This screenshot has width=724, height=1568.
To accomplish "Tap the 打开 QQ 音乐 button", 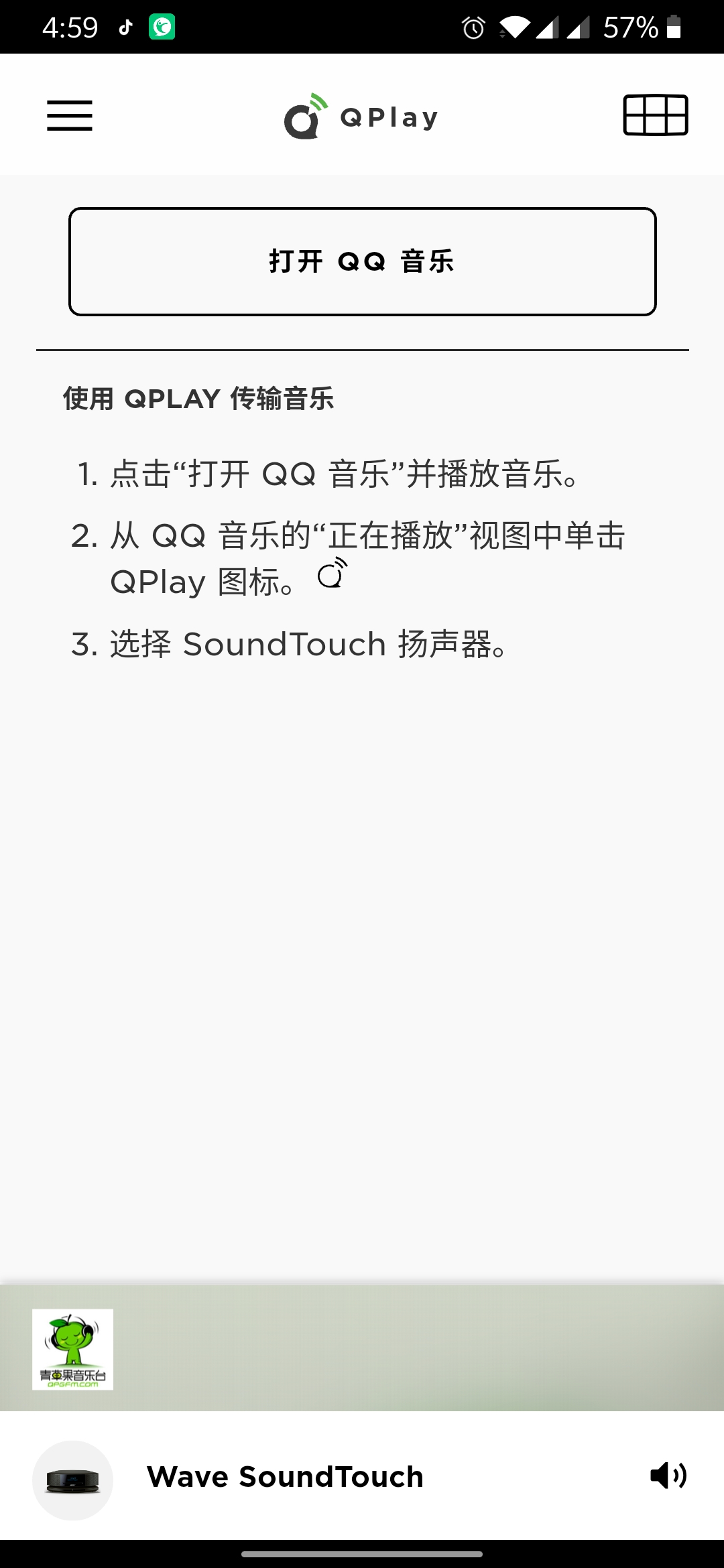I will 362,261.
